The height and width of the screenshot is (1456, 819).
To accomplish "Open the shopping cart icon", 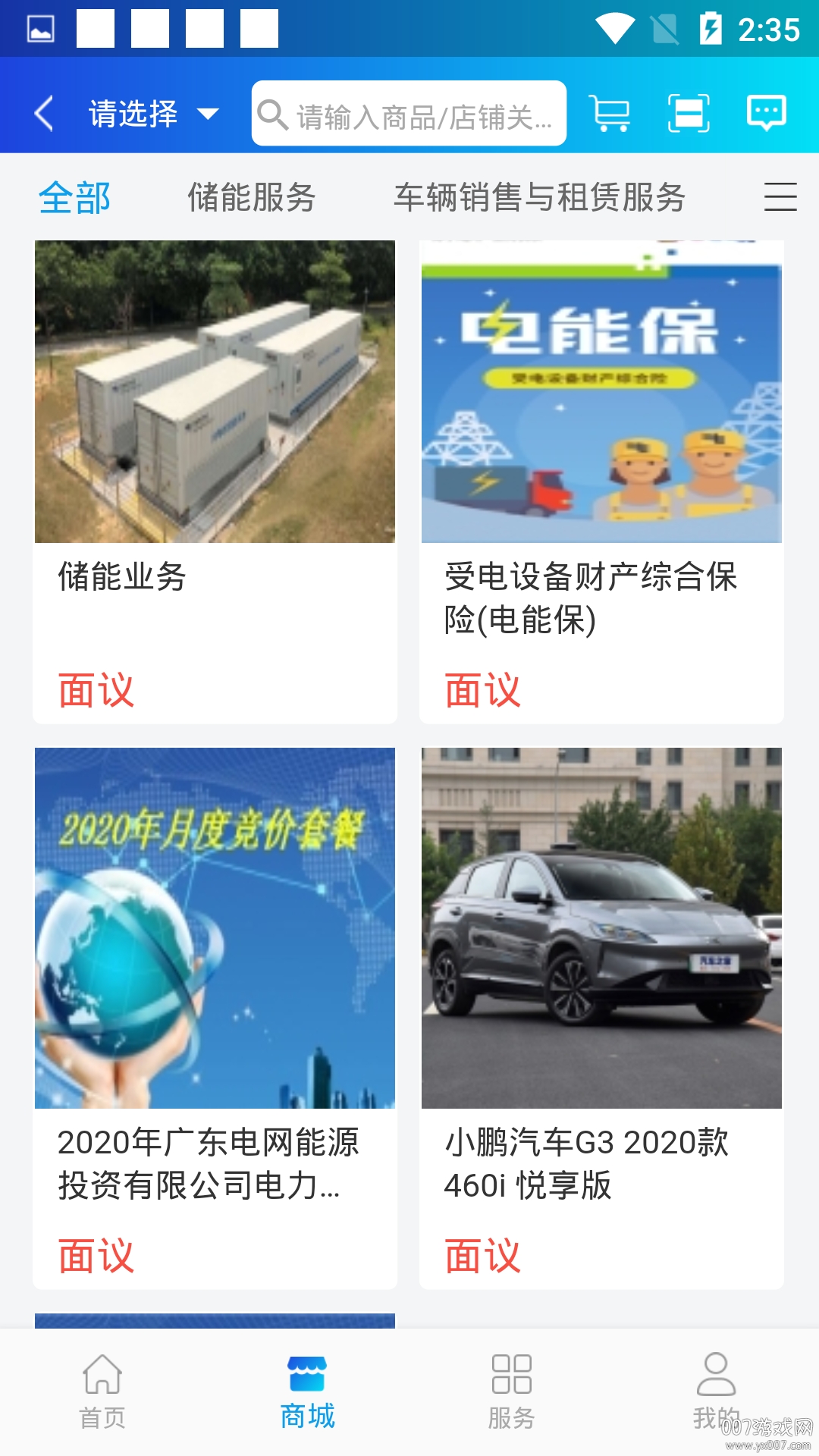I will pos(611,112).
